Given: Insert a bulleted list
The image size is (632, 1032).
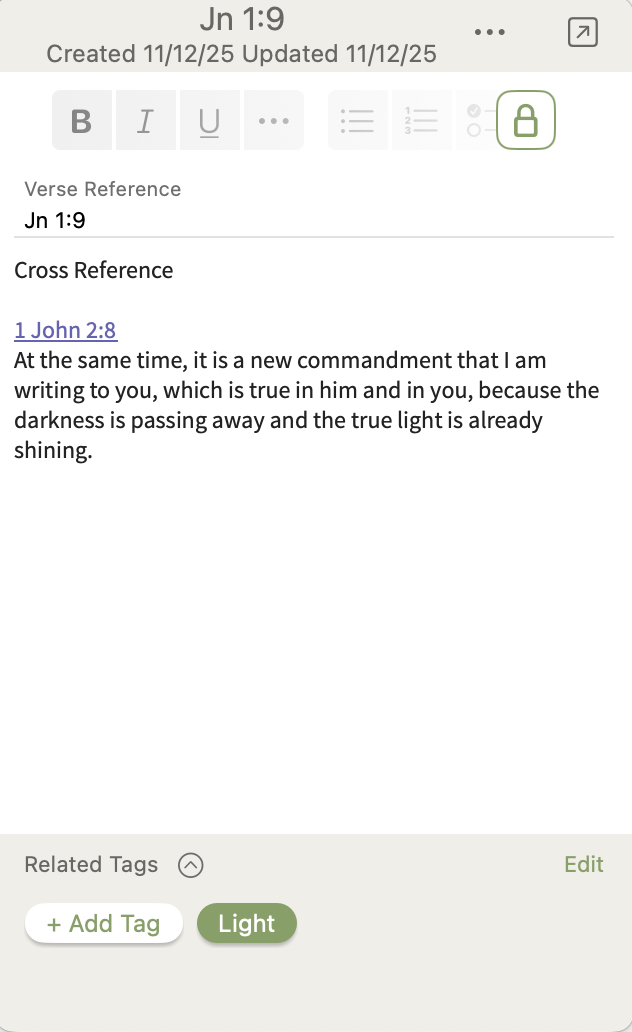Looking at the screenshot, I should [x=357, y=121].
